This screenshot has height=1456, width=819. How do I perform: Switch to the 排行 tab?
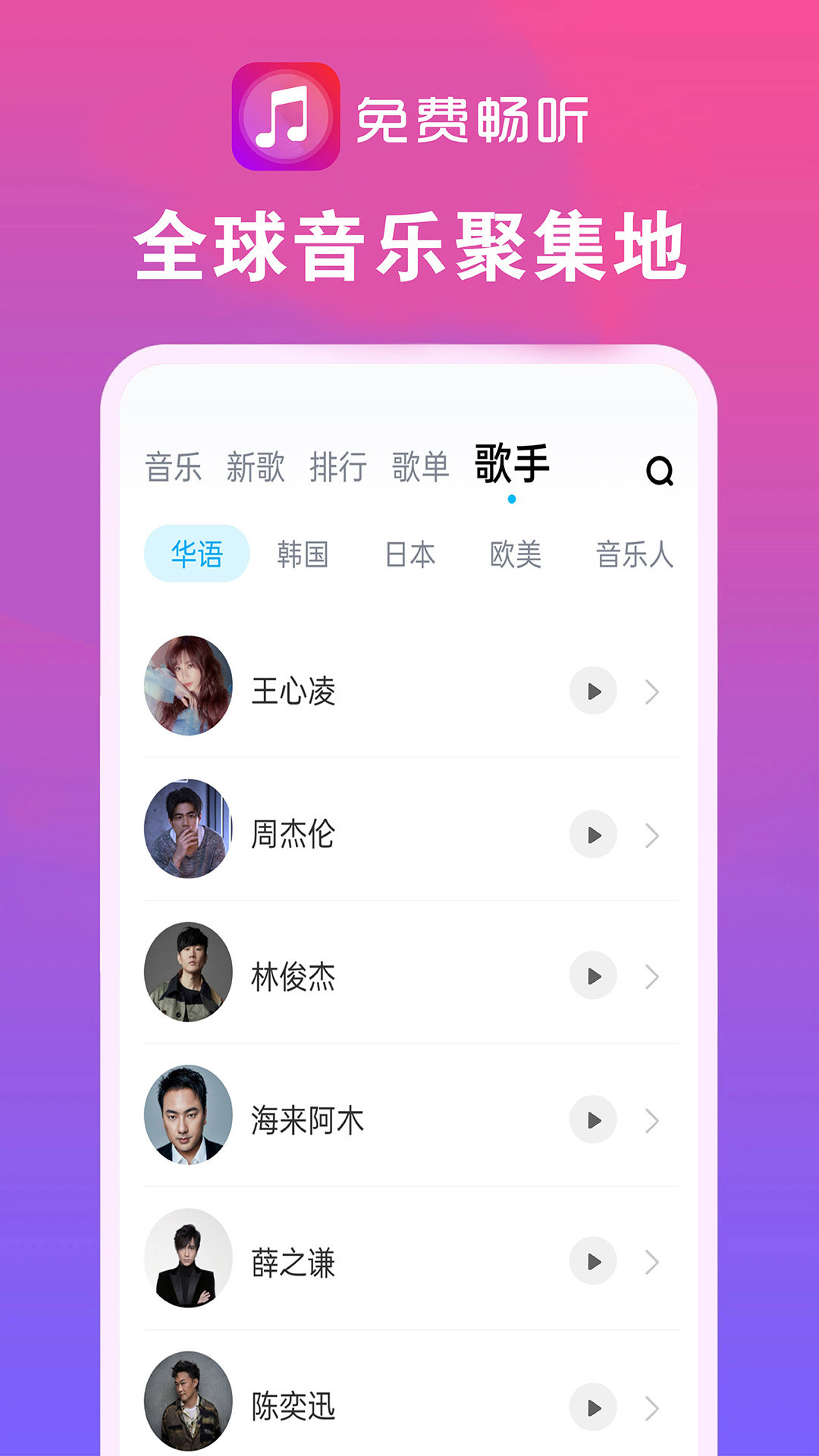point(339,466)
